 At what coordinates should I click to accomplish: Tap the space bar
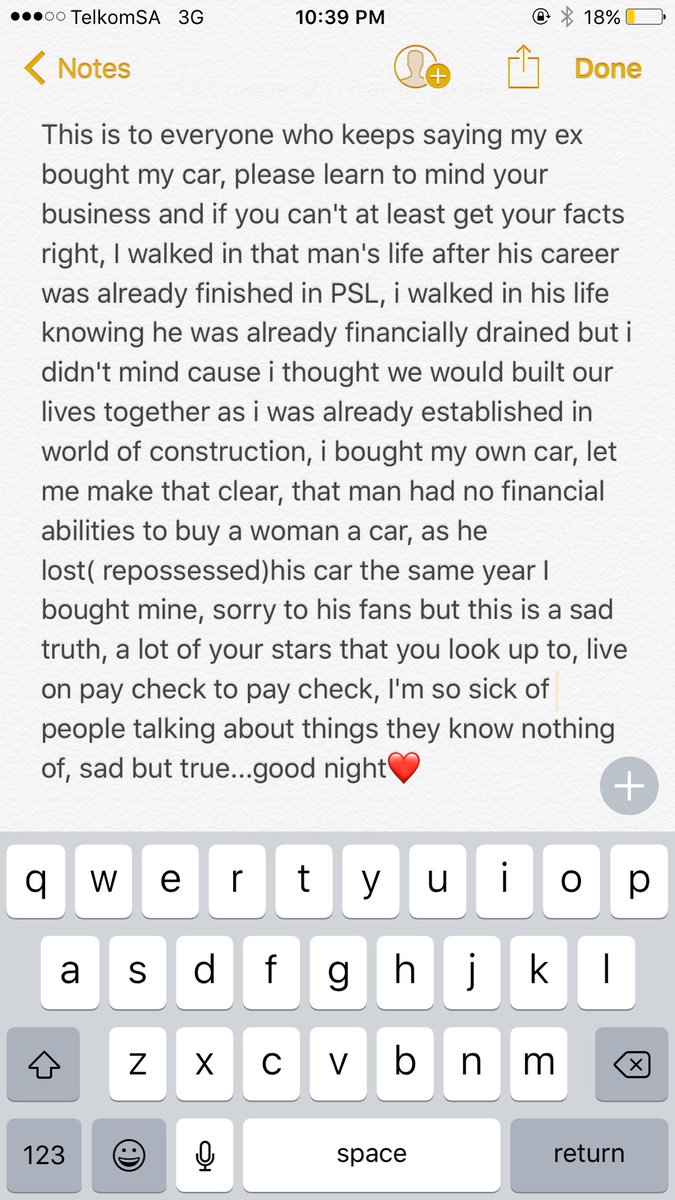[371, 1154]
